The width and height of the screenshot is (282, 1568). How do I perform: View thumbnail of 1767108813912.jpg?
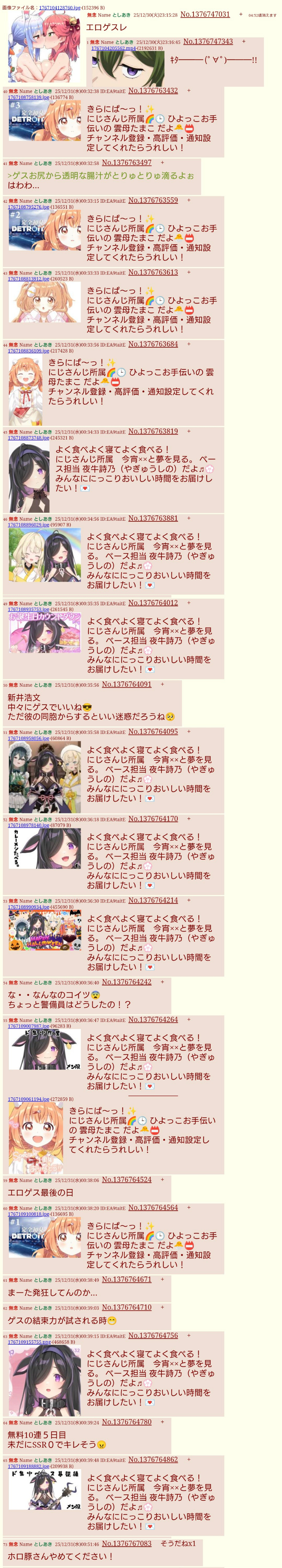click(44, 302)
